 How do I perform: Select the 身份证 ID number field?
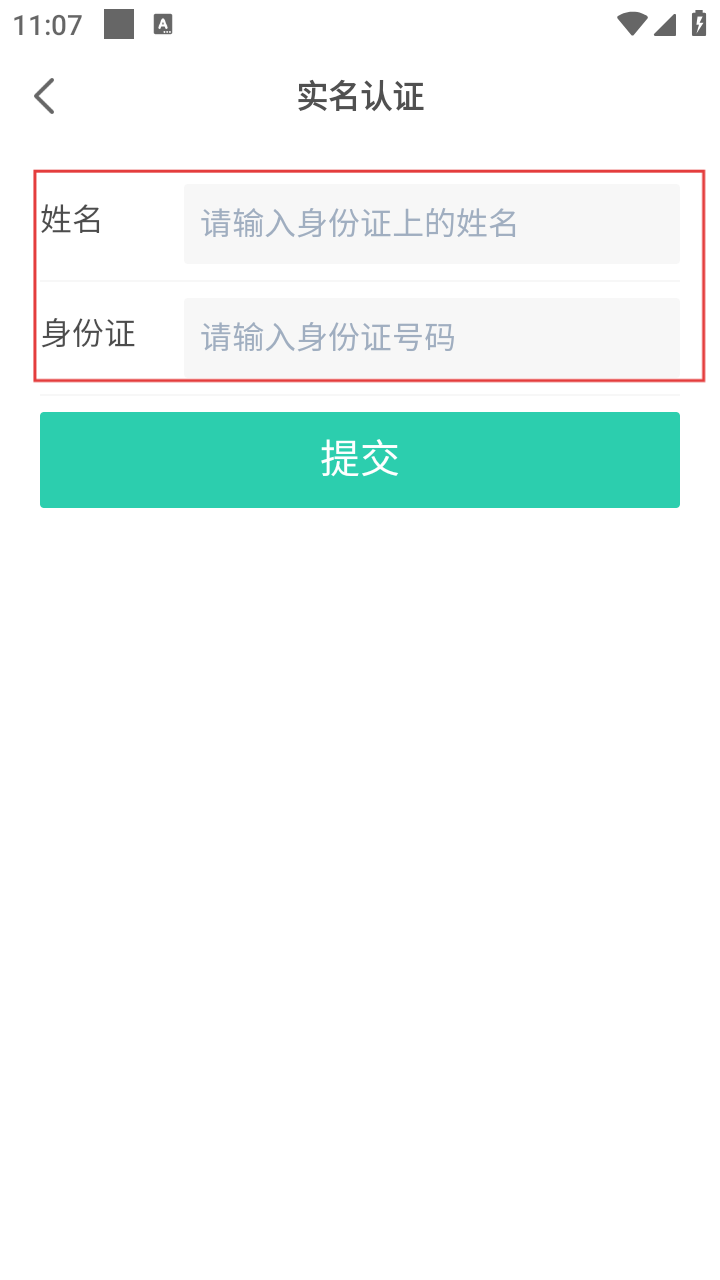tap(431, 338)
